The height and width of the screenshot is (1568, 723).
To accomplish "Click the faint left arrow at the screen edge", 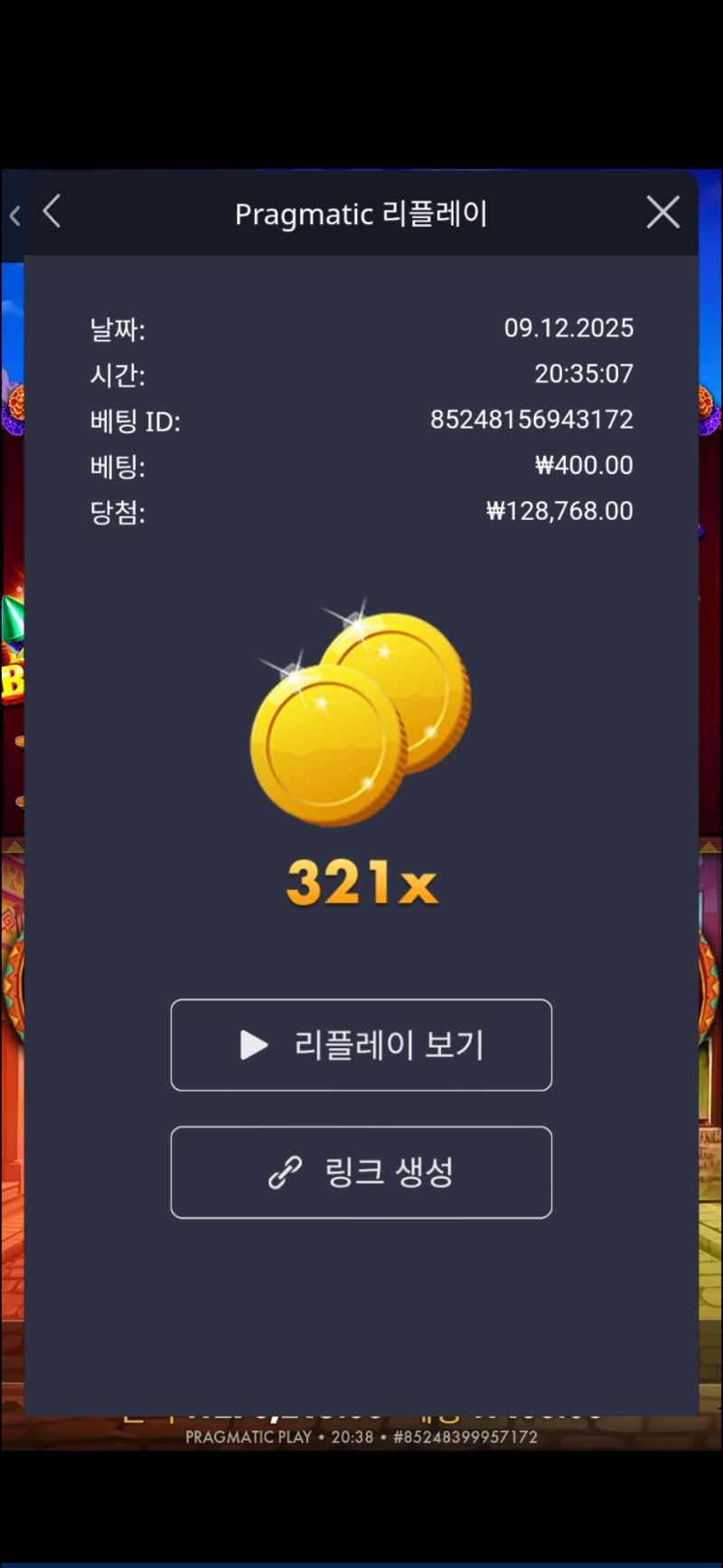I will click(14, 215).
